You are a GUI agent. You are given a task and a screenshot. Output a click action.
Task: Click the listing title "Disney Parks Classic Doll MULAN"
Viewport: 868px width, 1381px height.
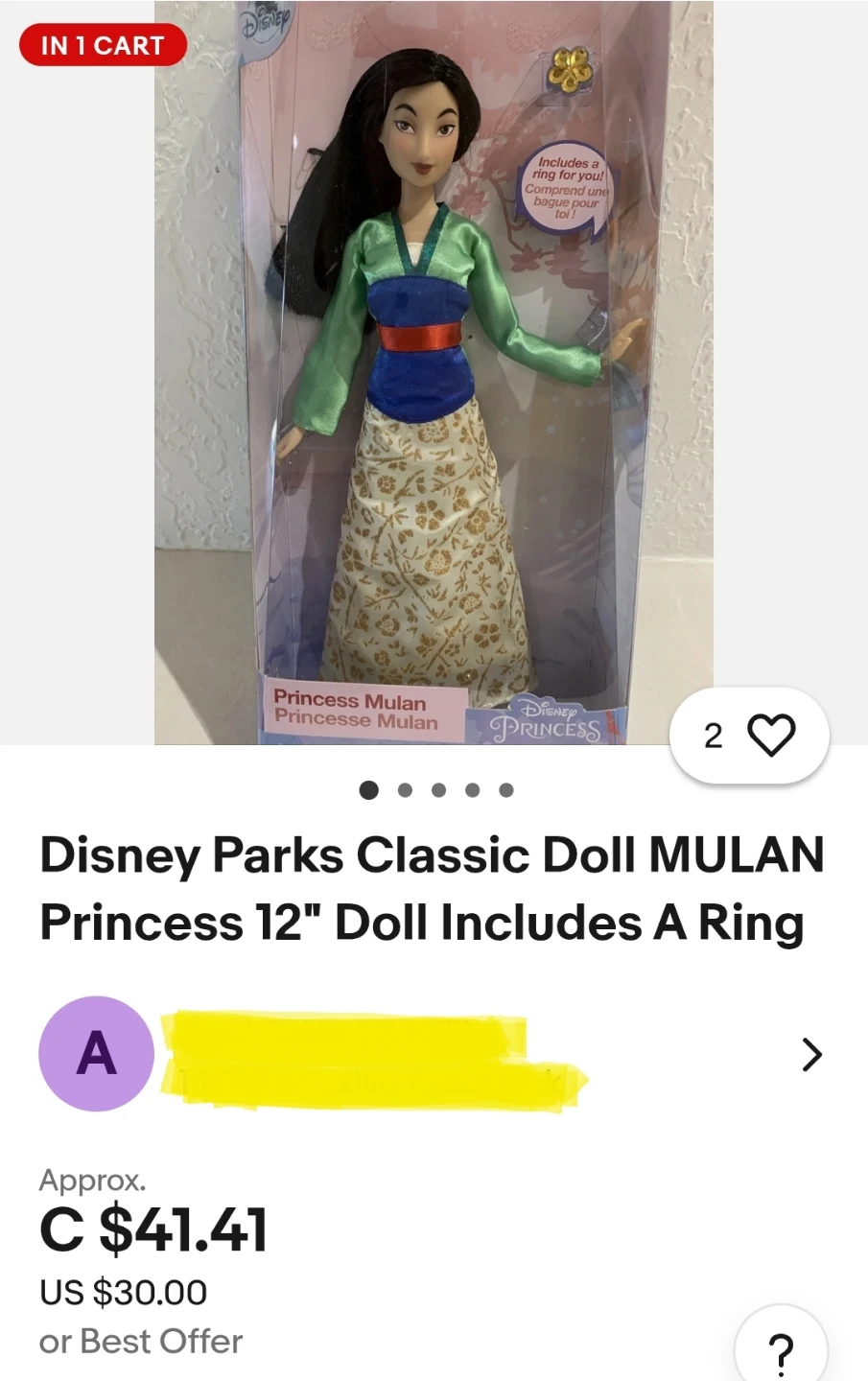point(432,854)
